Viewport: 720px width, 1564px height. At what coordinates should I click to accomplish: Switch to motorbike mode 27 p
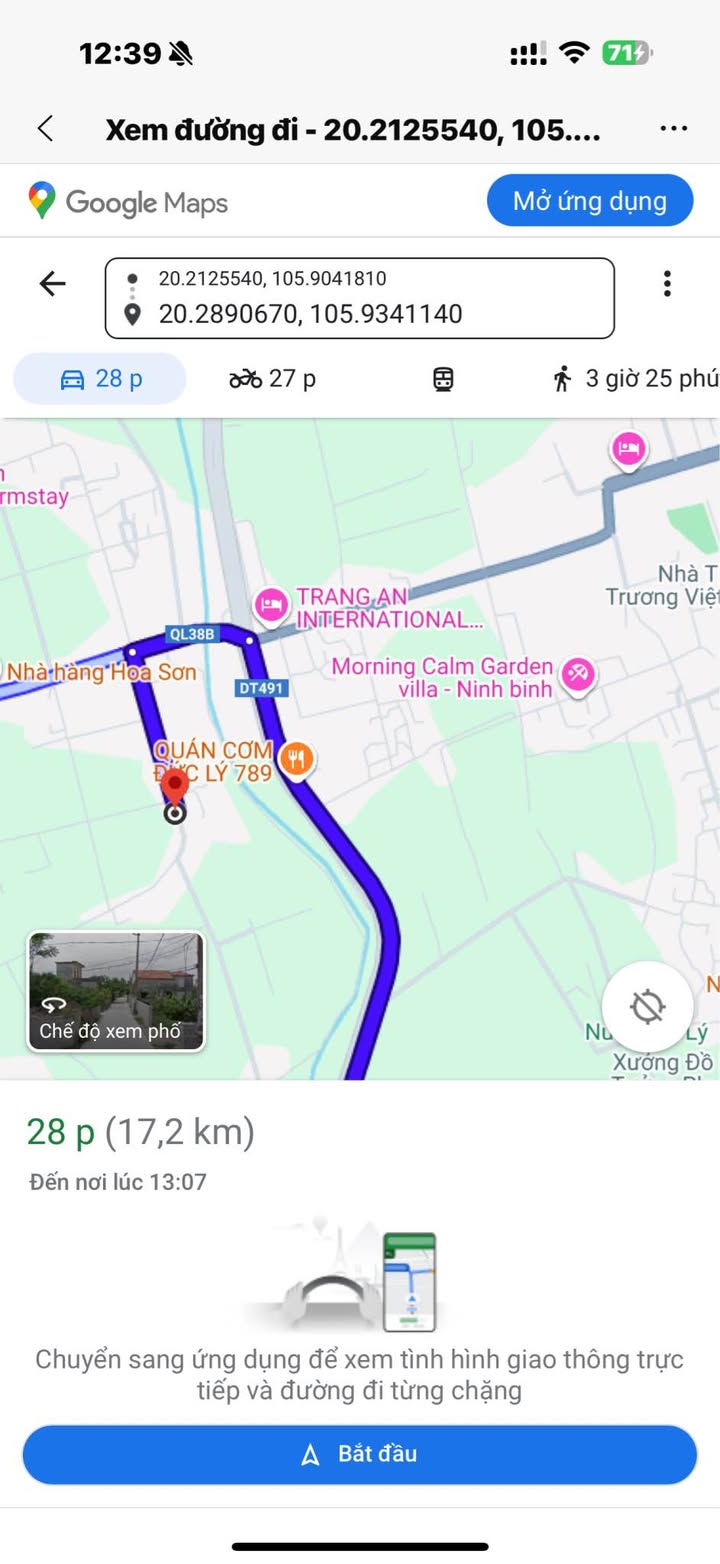pyautogui.click(x=272, y=378)
